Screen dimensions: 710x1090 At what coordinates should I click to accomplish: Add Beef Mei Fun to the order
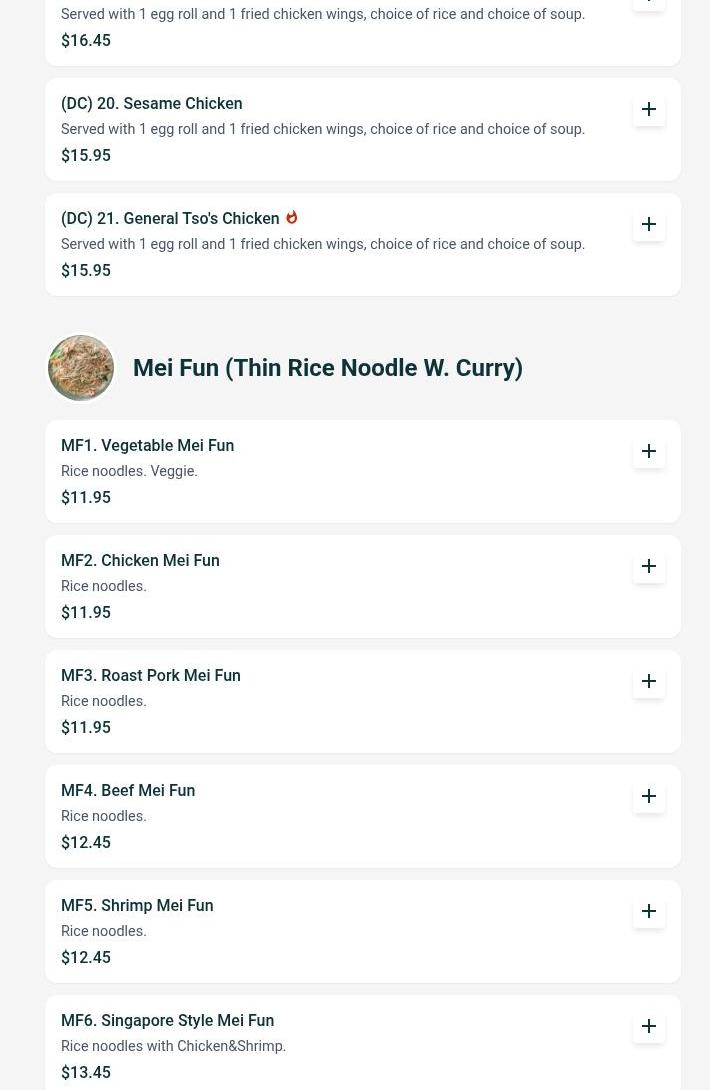[x=649, y=796]
